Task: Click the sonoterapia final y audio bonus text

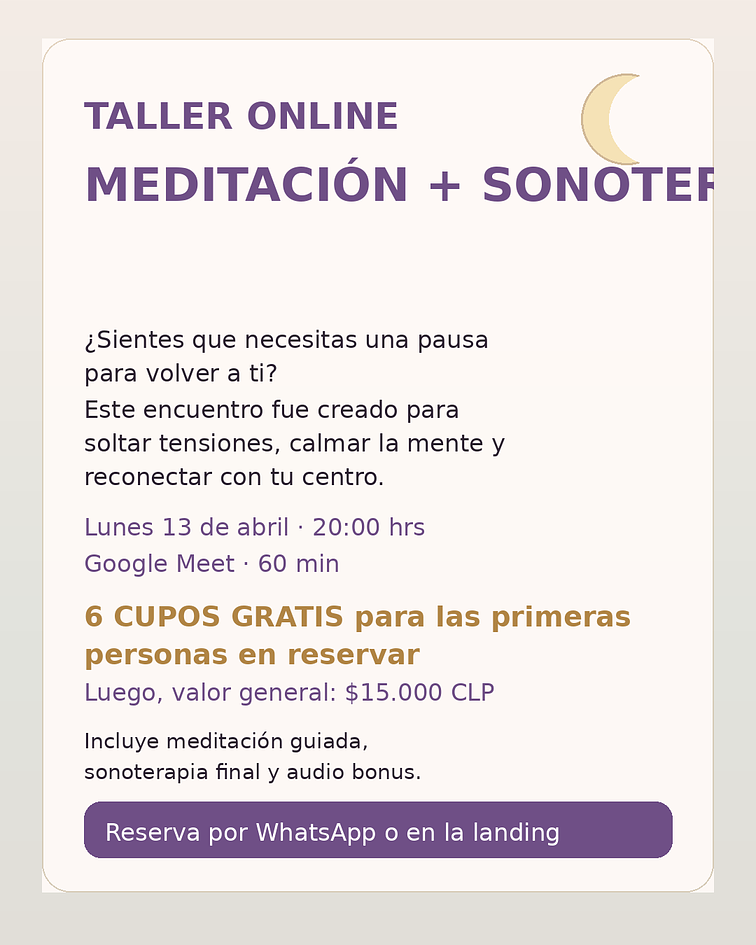Action: click(252, 771)
